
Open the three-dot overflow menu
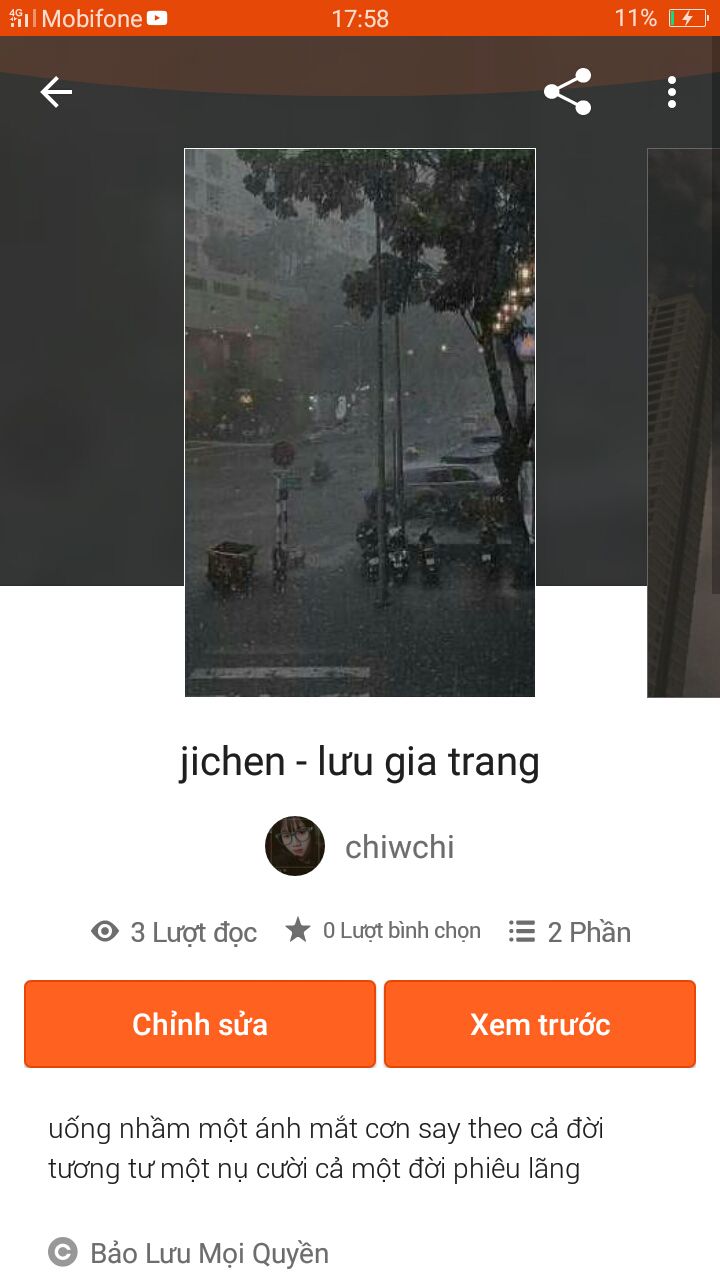tap(672, 93)
